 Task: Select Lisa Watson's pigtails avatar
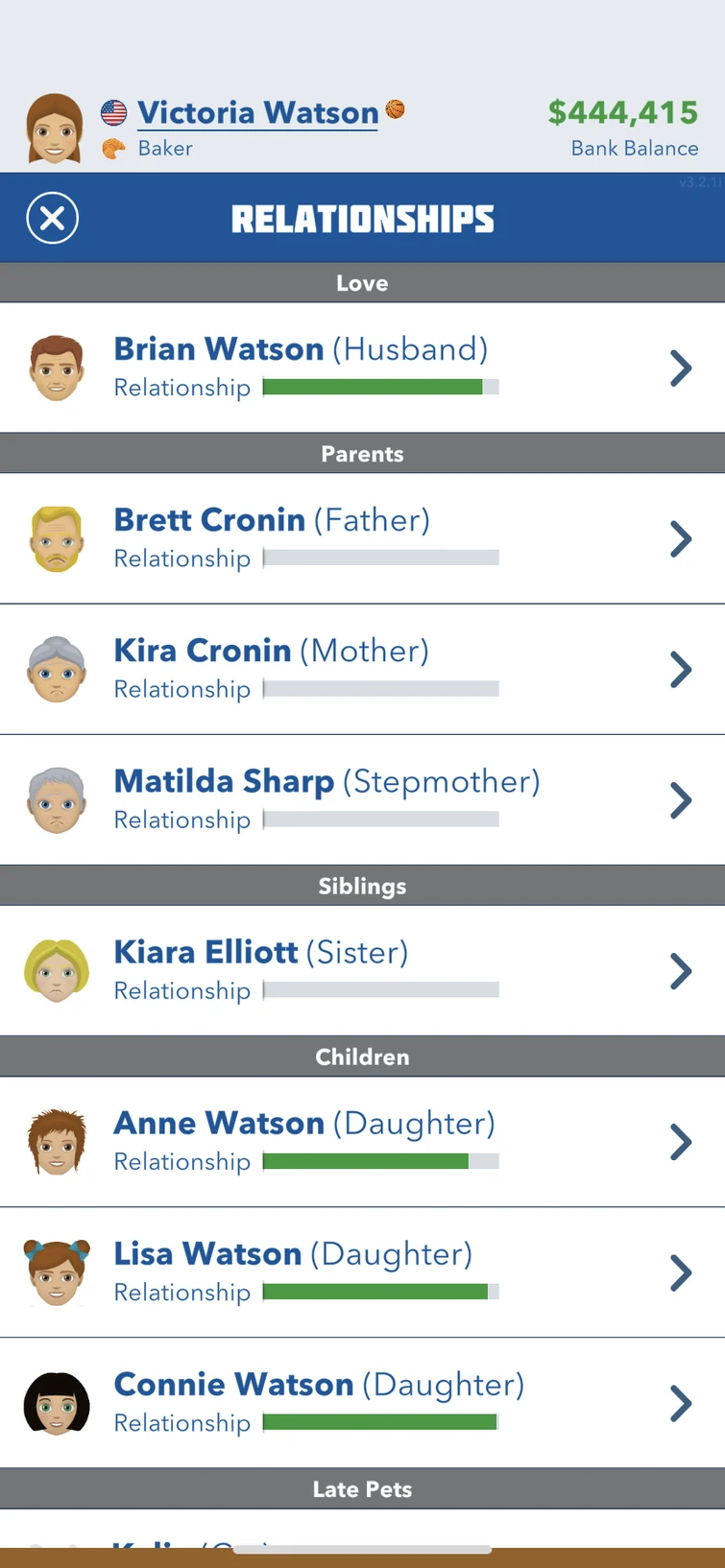click(x=56, y=1271)
